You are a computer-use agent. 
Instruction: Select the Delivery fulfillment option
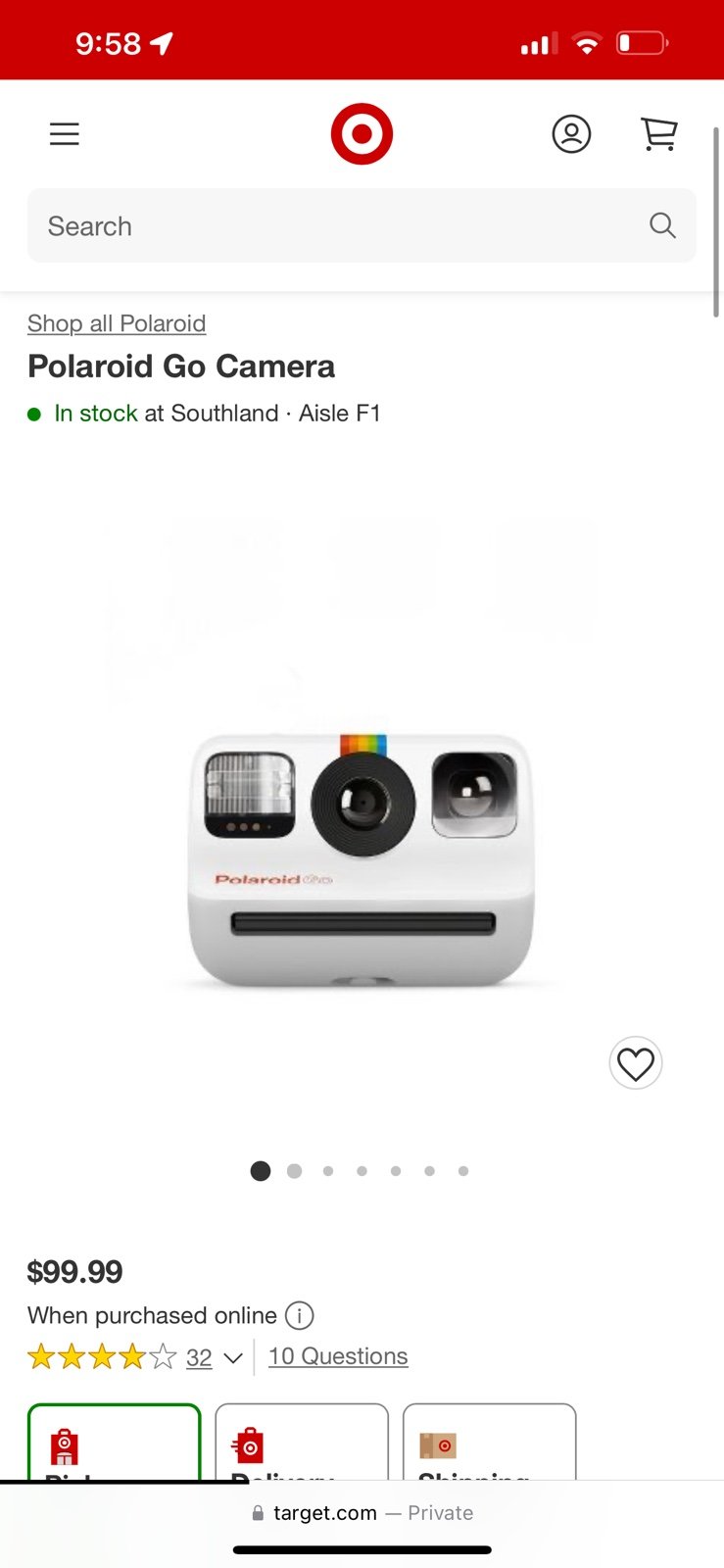[302, 1442]
